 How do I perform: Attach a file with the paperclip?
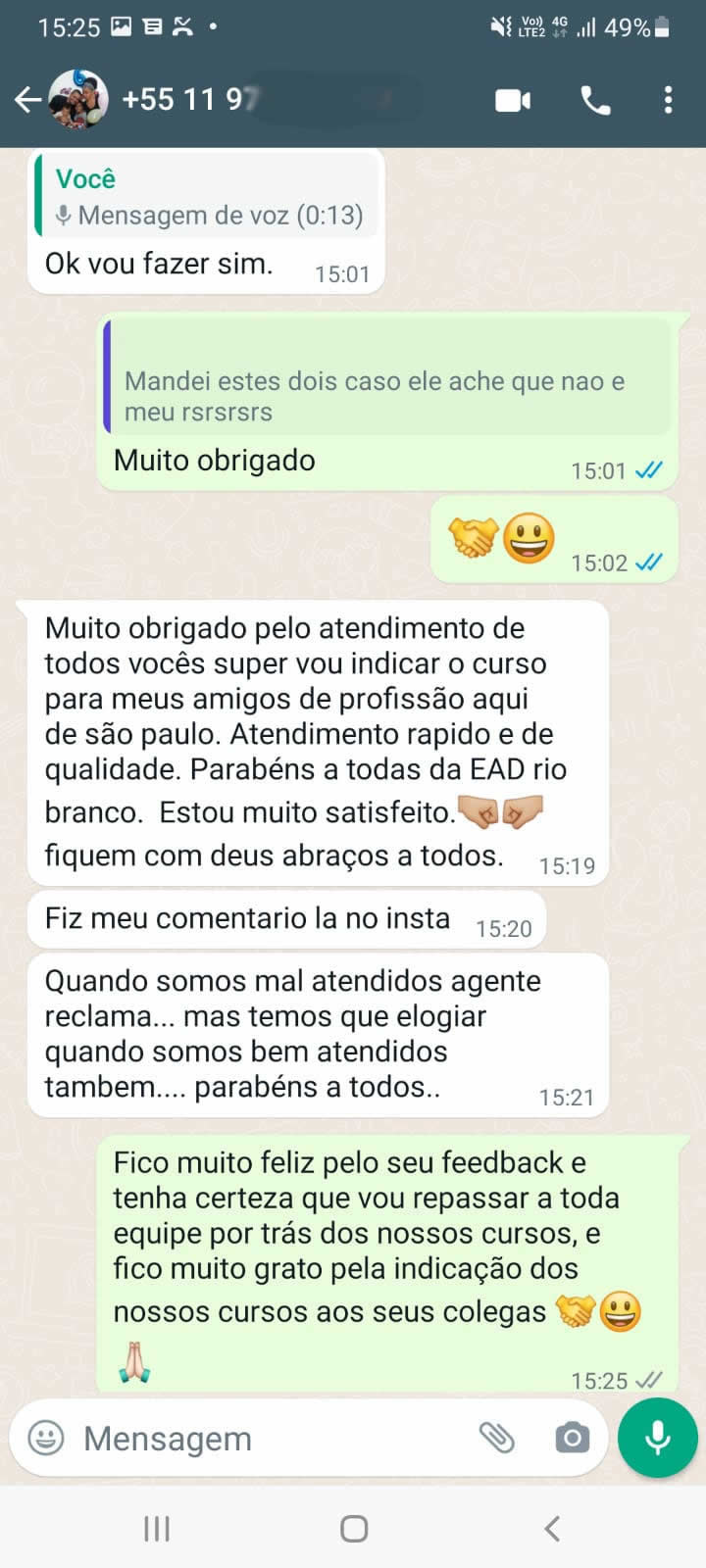point(497,1438)
